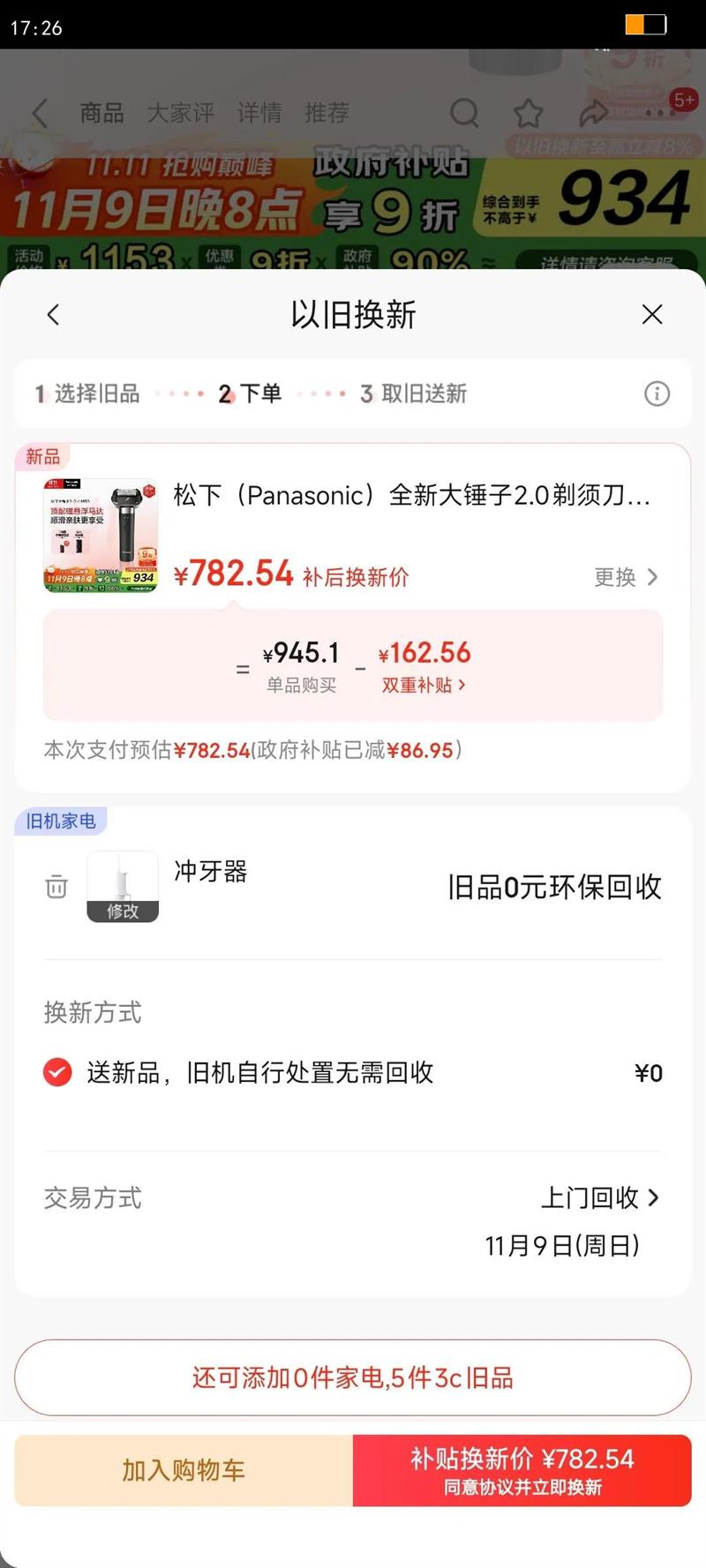Viewport: 706px width, 1568px height.
Task: Switch to the 商品 tab
Action: click(103, 113)
